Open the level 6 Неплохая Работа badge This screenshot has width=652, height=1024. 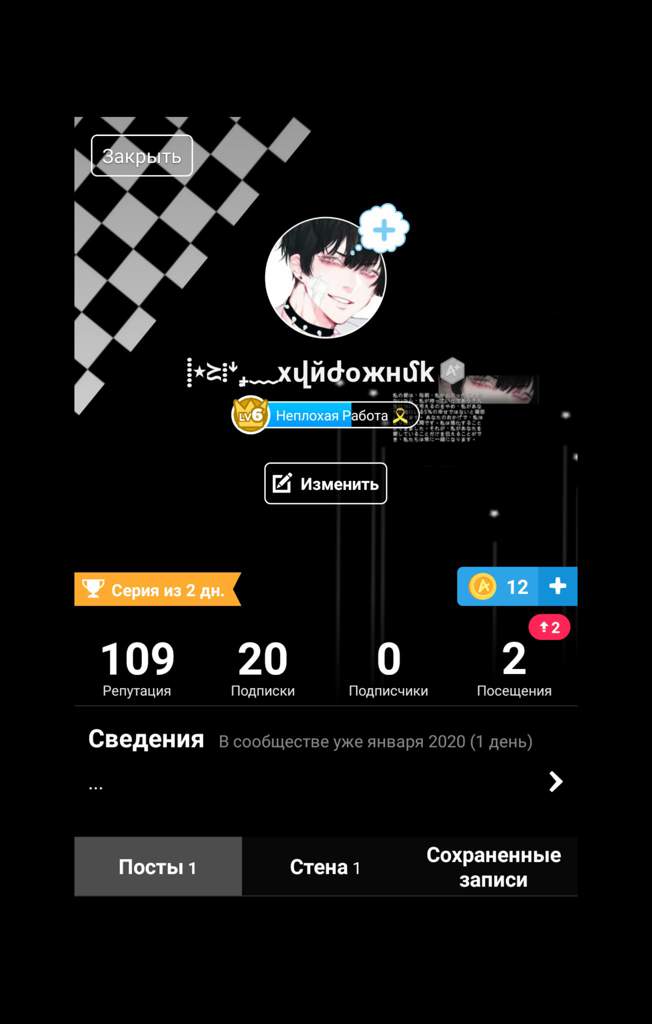tap(326, 415)
